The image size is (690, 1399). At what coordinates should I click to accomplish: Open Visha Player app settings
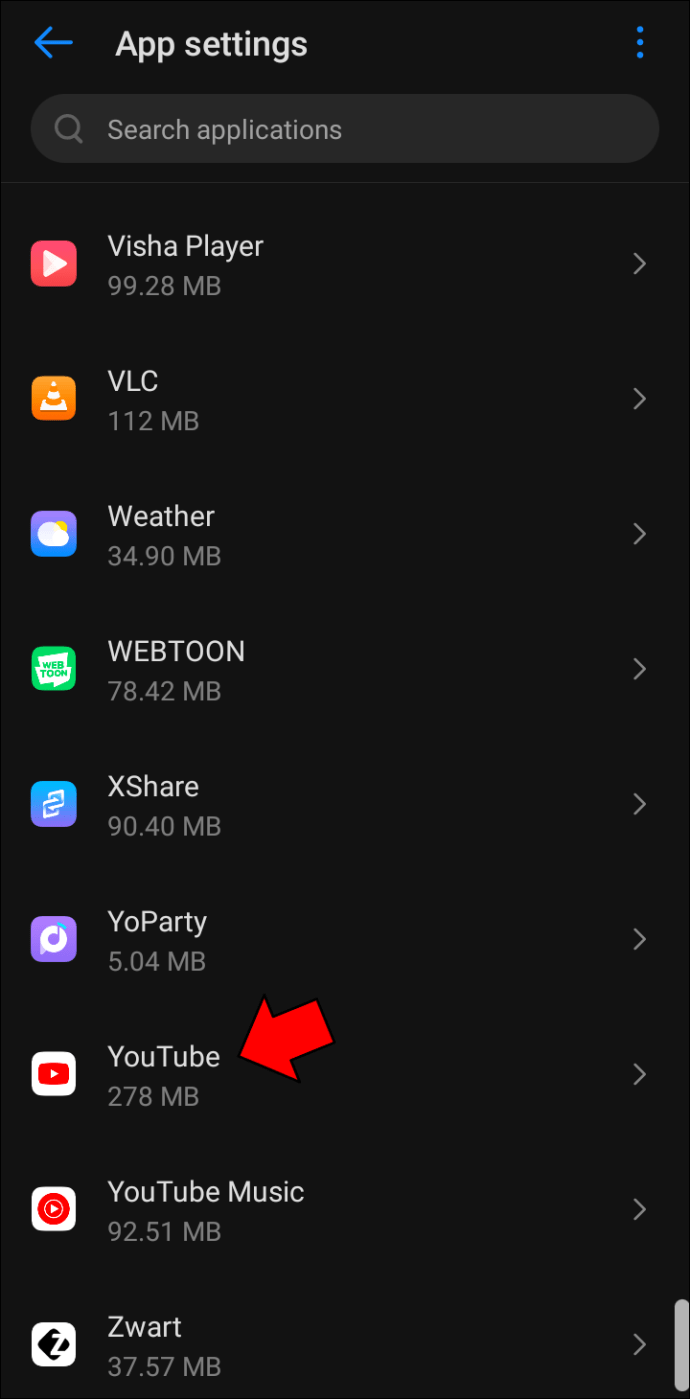pos(345,264)
